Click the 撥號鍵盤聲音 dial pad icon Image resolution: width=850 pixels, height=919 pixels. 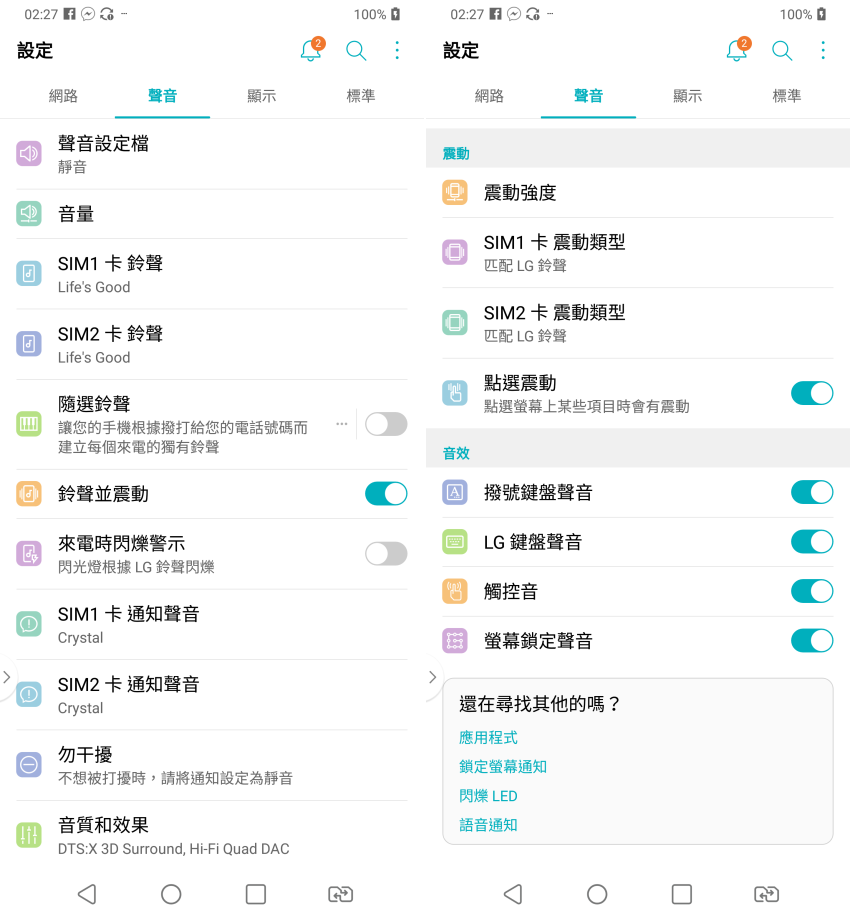tap(454, 492)
